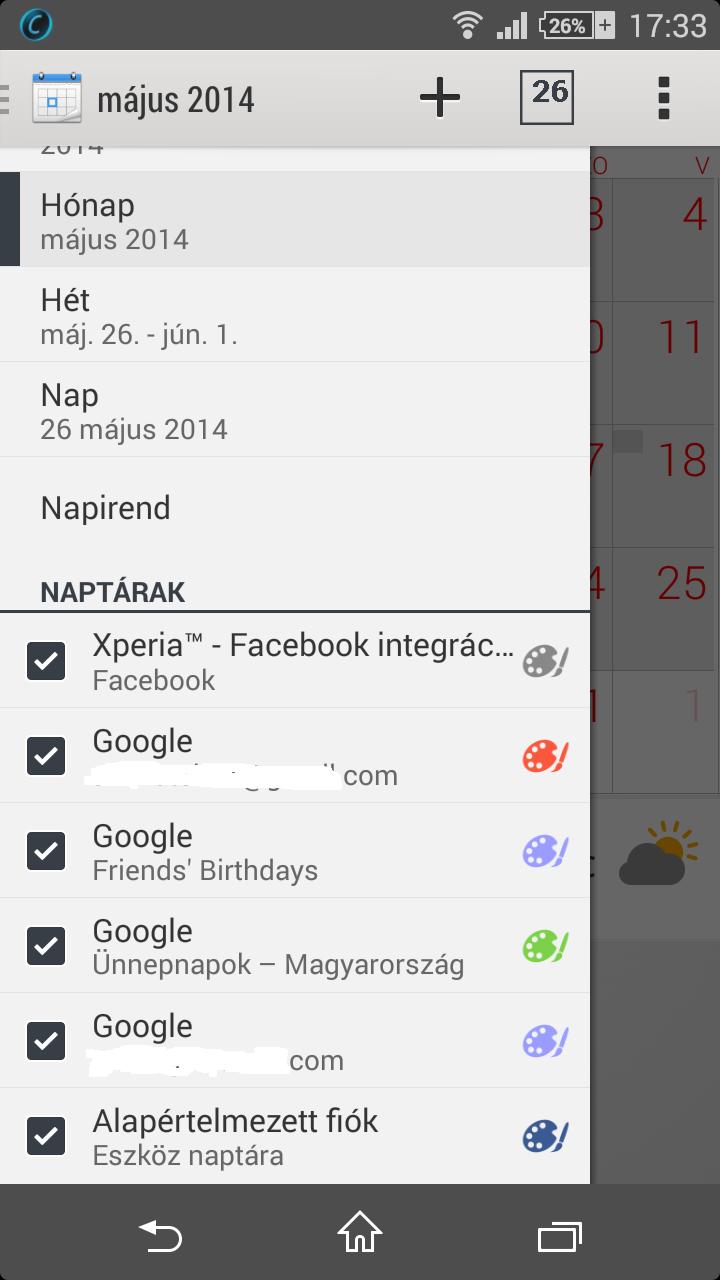Close the drawer via calendar app icon
Screen dimensions: 720x1280
(x=56, y=98)
